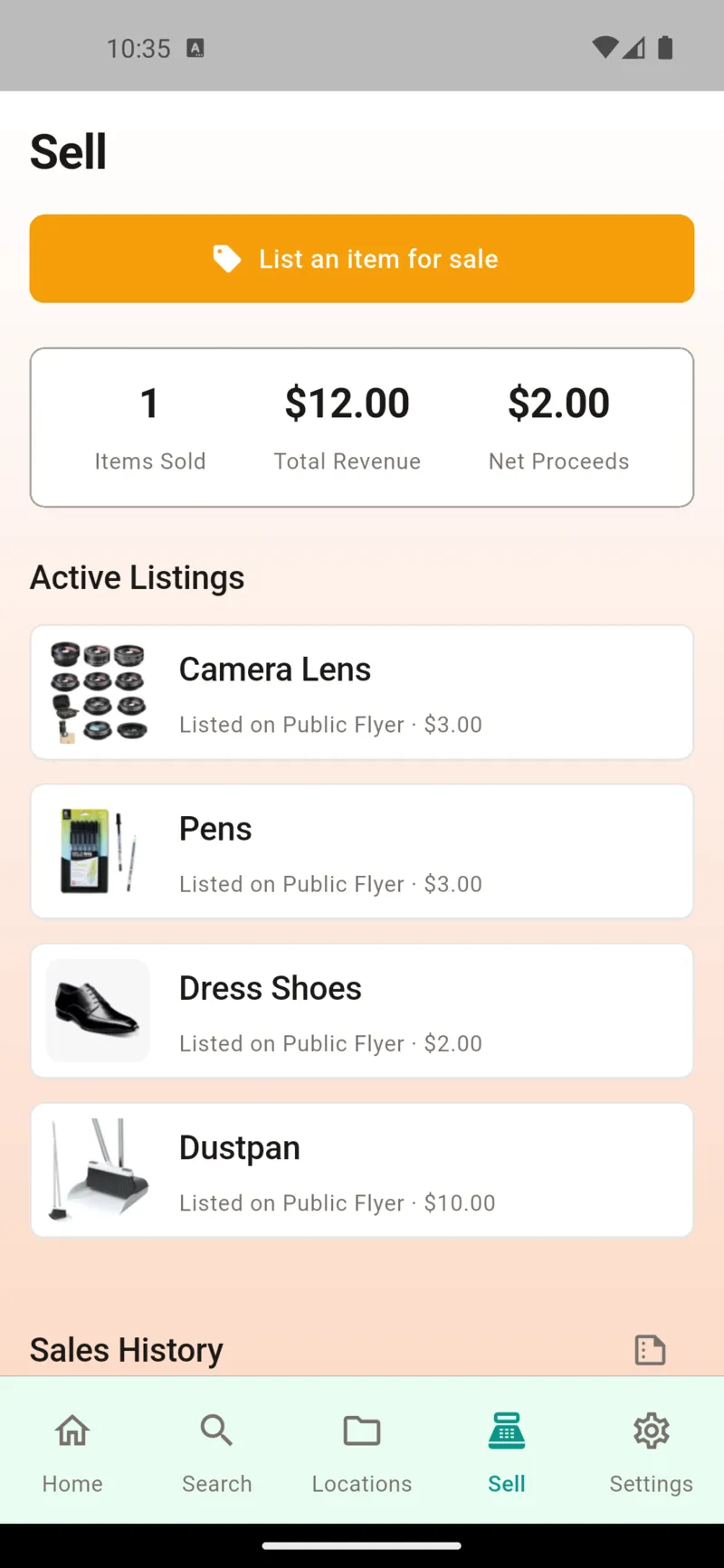Screen dimensions: 724x1568
Task: Tap the List an item for sale button
Action: click(361, 259)
